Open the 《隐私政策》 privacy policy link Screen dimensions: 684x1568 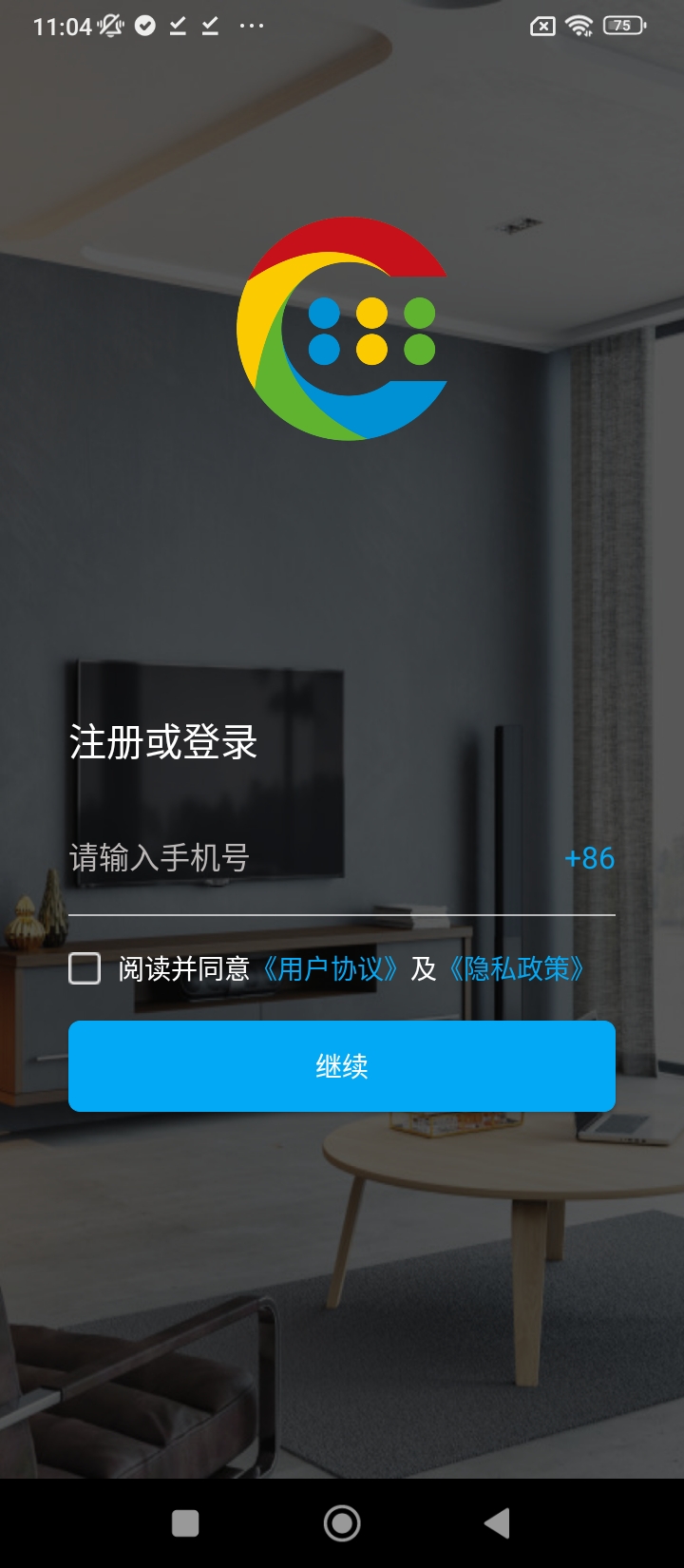pos(516,968)
